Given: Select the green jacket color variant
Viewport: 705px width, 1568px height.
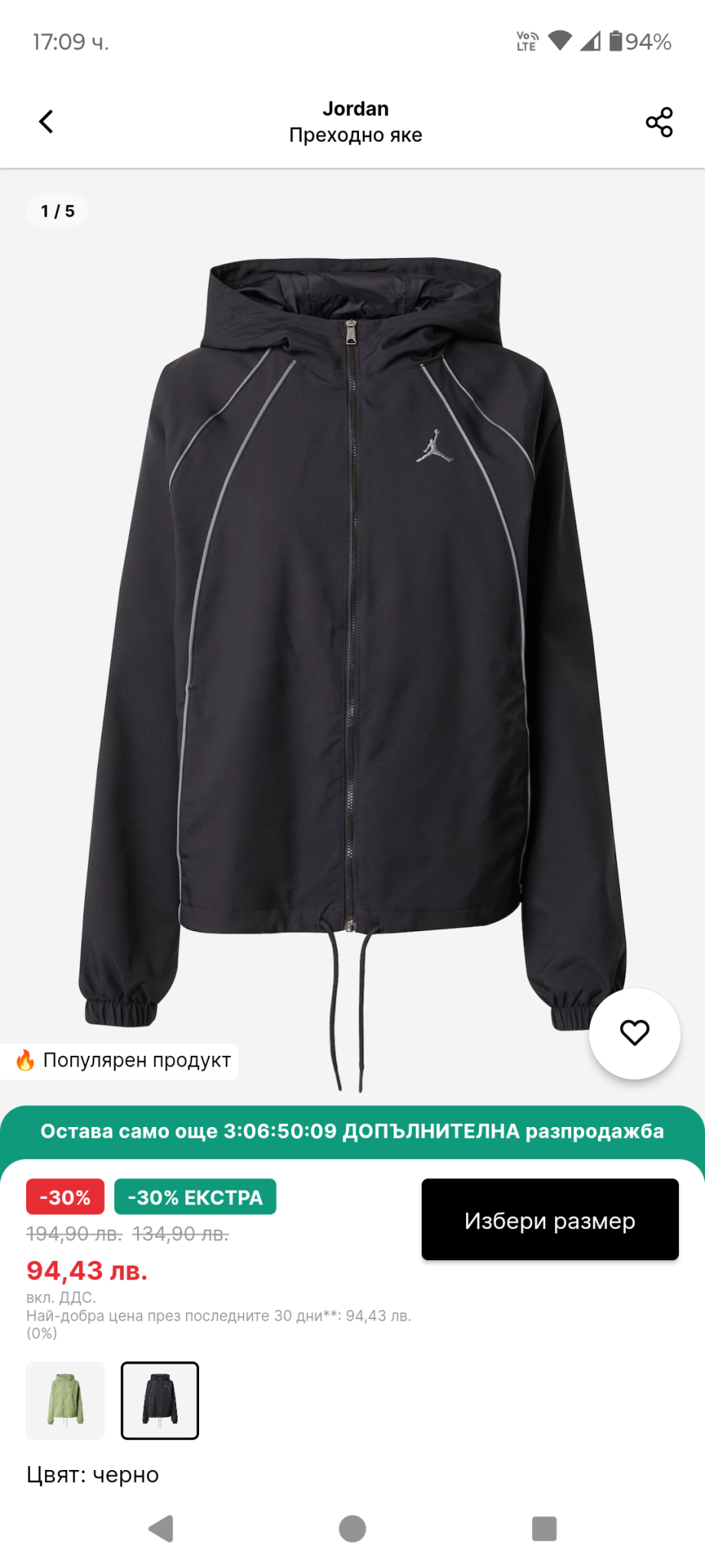Looking at the screenshot, I should tap(65, 1400).
